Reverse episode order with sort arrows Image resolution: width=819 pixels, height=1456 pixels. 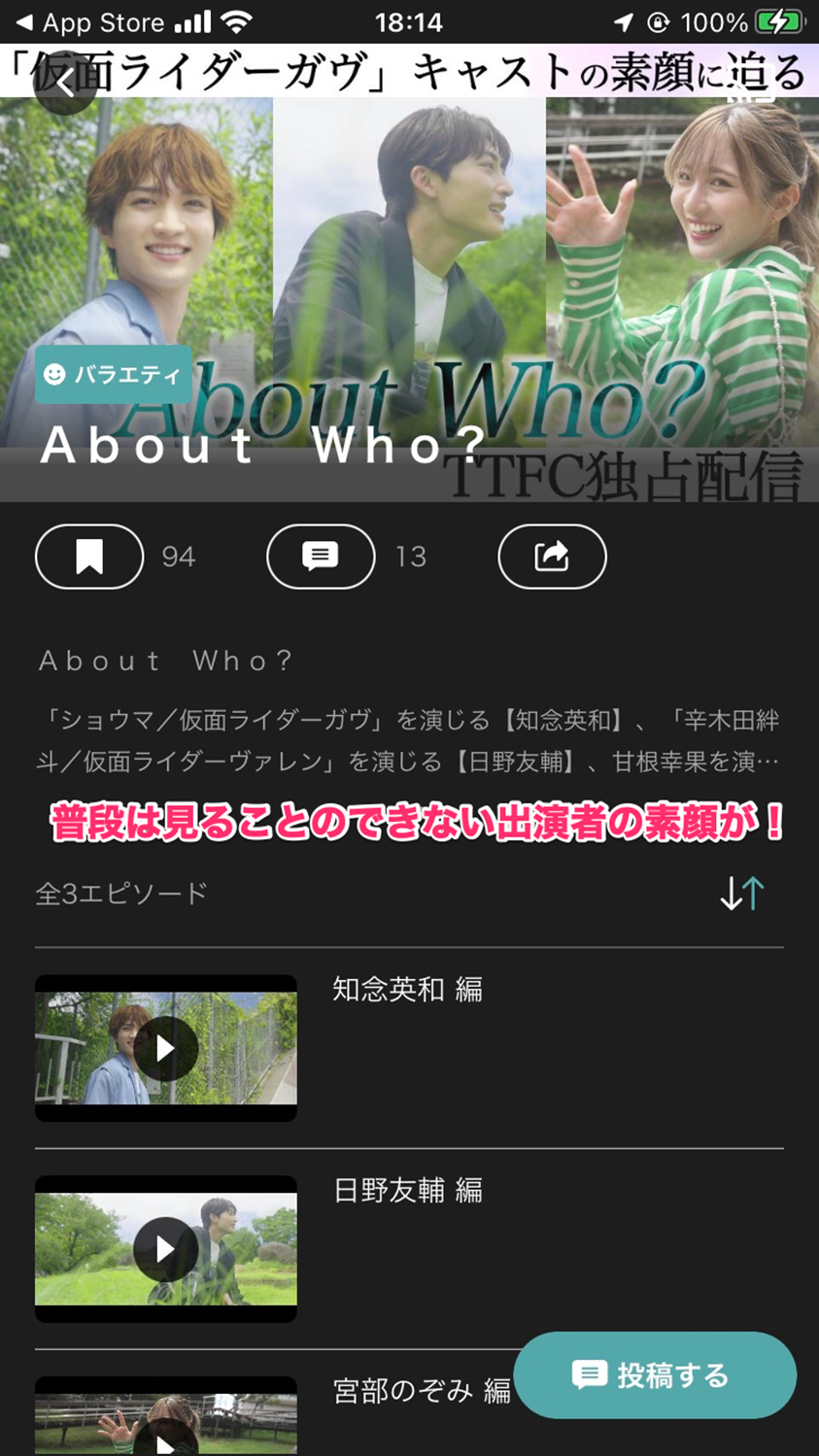(742, 893)
